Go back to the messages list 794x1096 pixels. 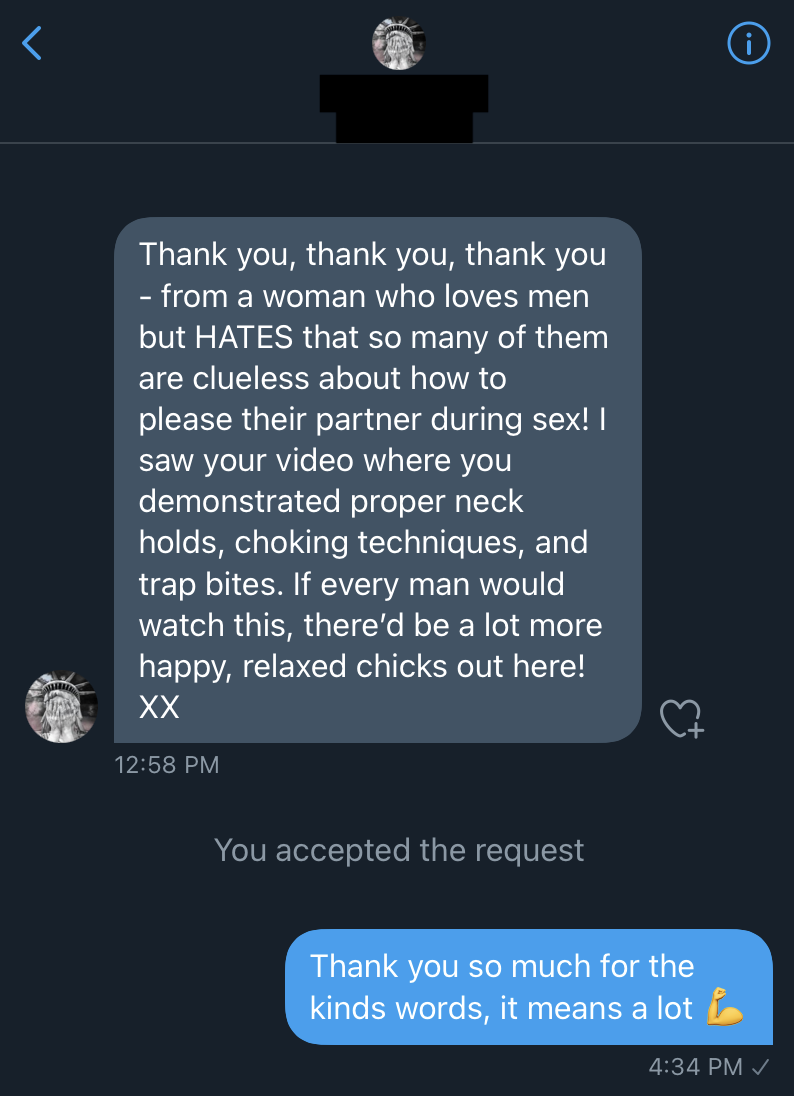[x=32, y=43]
